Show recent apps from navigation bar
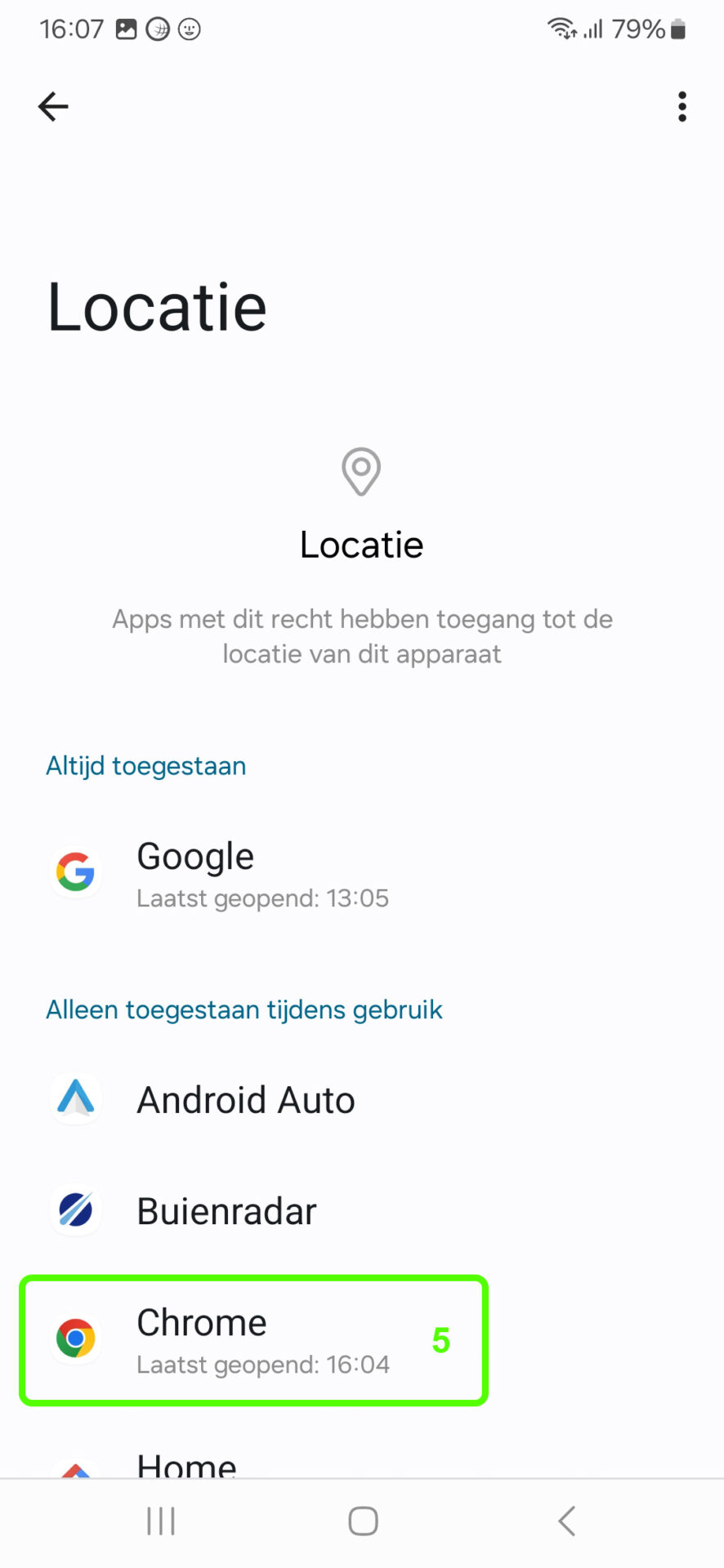 coord(161,1521)
